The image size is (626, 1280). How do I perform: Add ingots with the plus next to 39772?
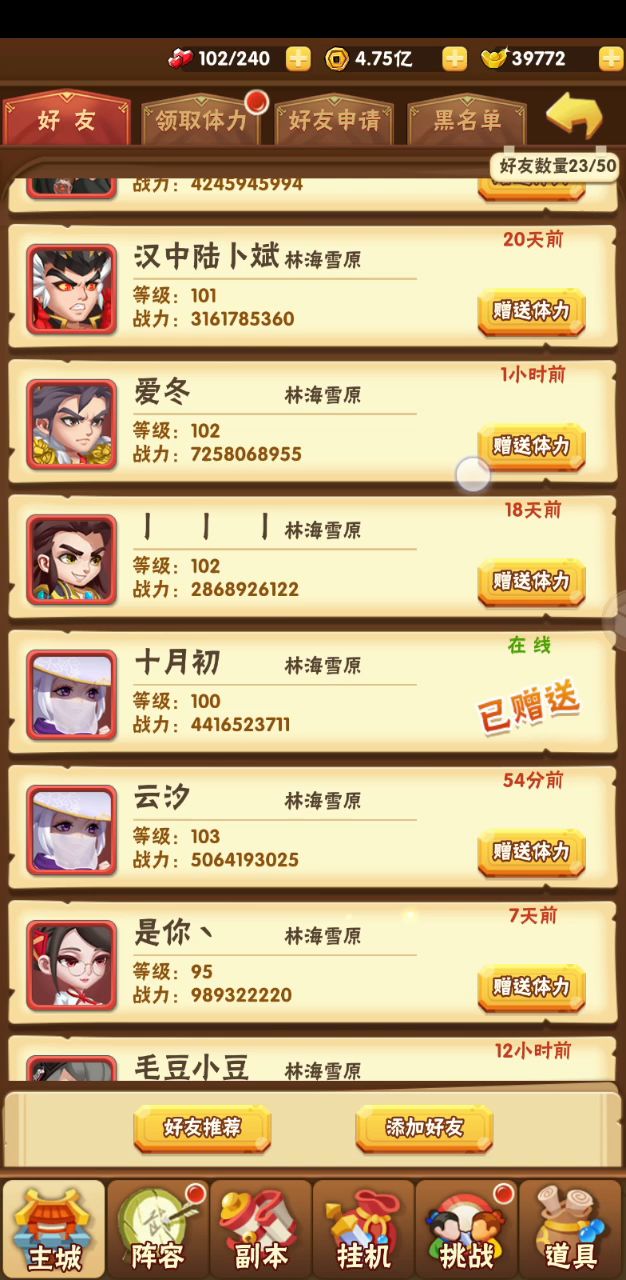tap(611, 58)
